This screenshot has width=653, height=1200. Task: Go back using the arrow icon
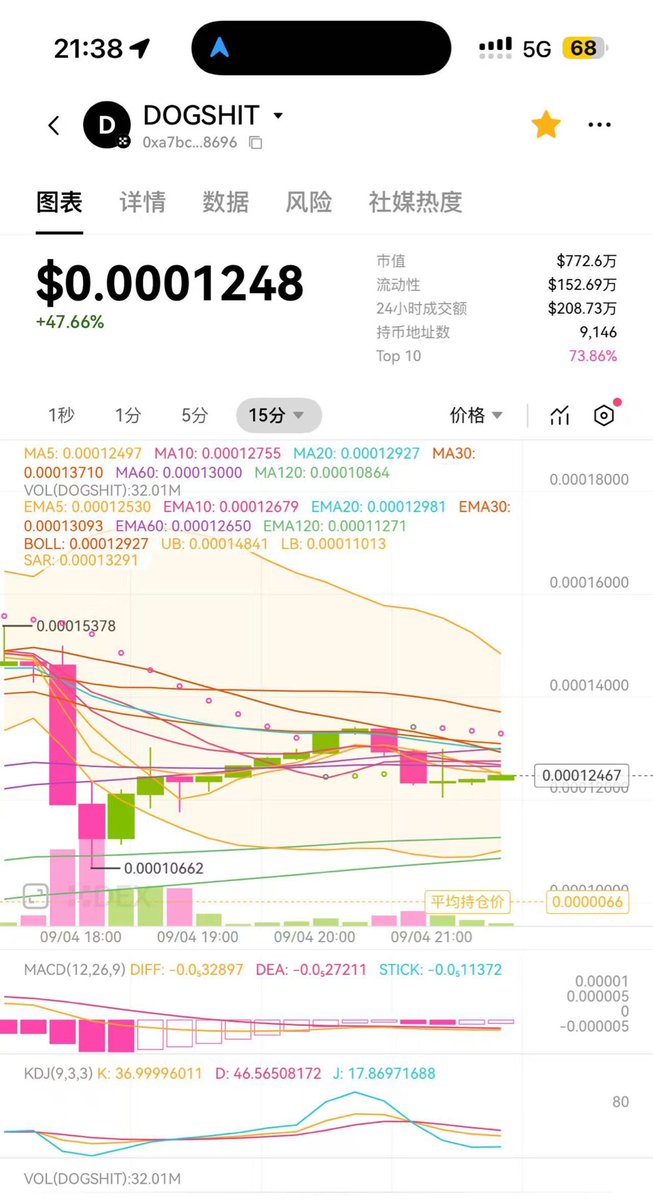point(54,125)
